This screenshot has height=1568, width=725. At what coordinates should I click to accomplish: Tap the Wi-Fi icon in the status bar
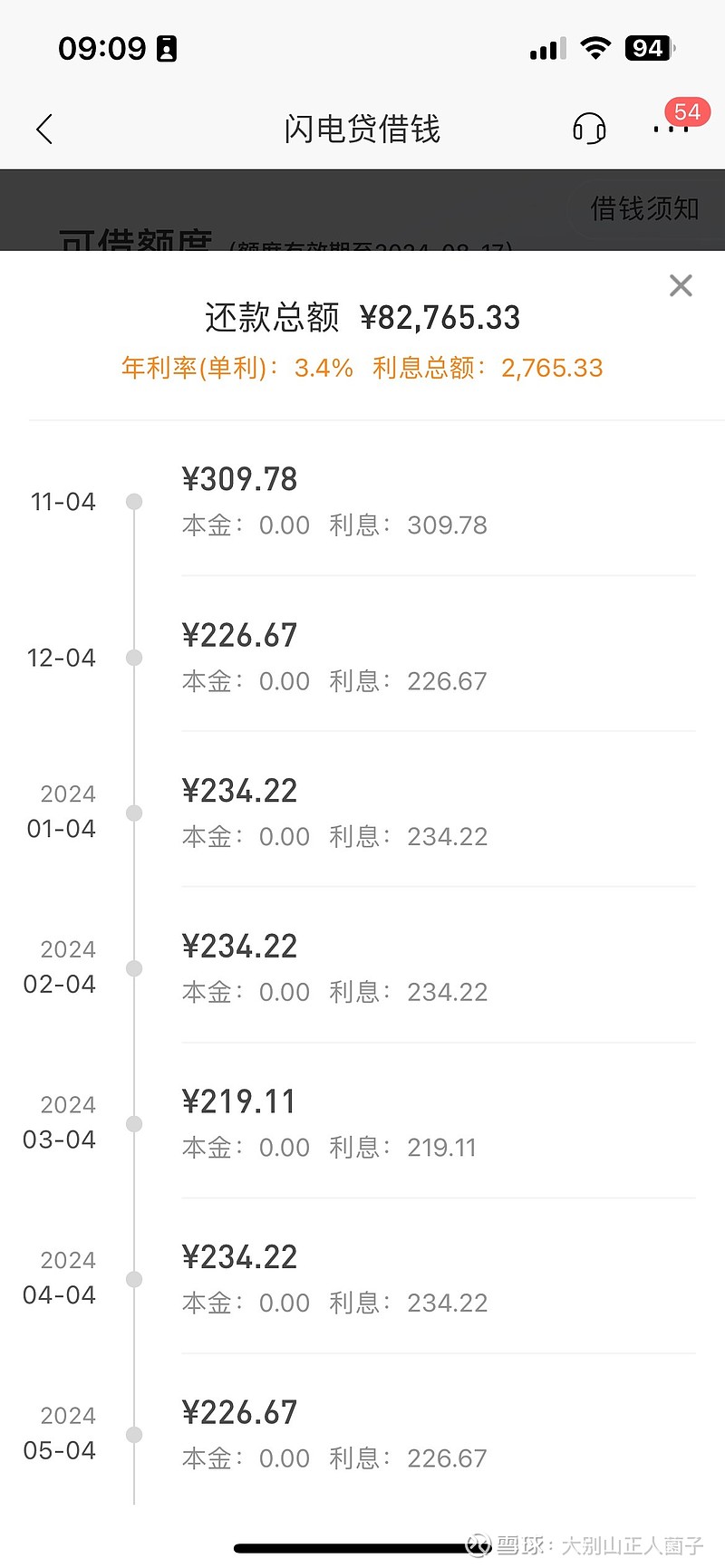tap(595, 47)
